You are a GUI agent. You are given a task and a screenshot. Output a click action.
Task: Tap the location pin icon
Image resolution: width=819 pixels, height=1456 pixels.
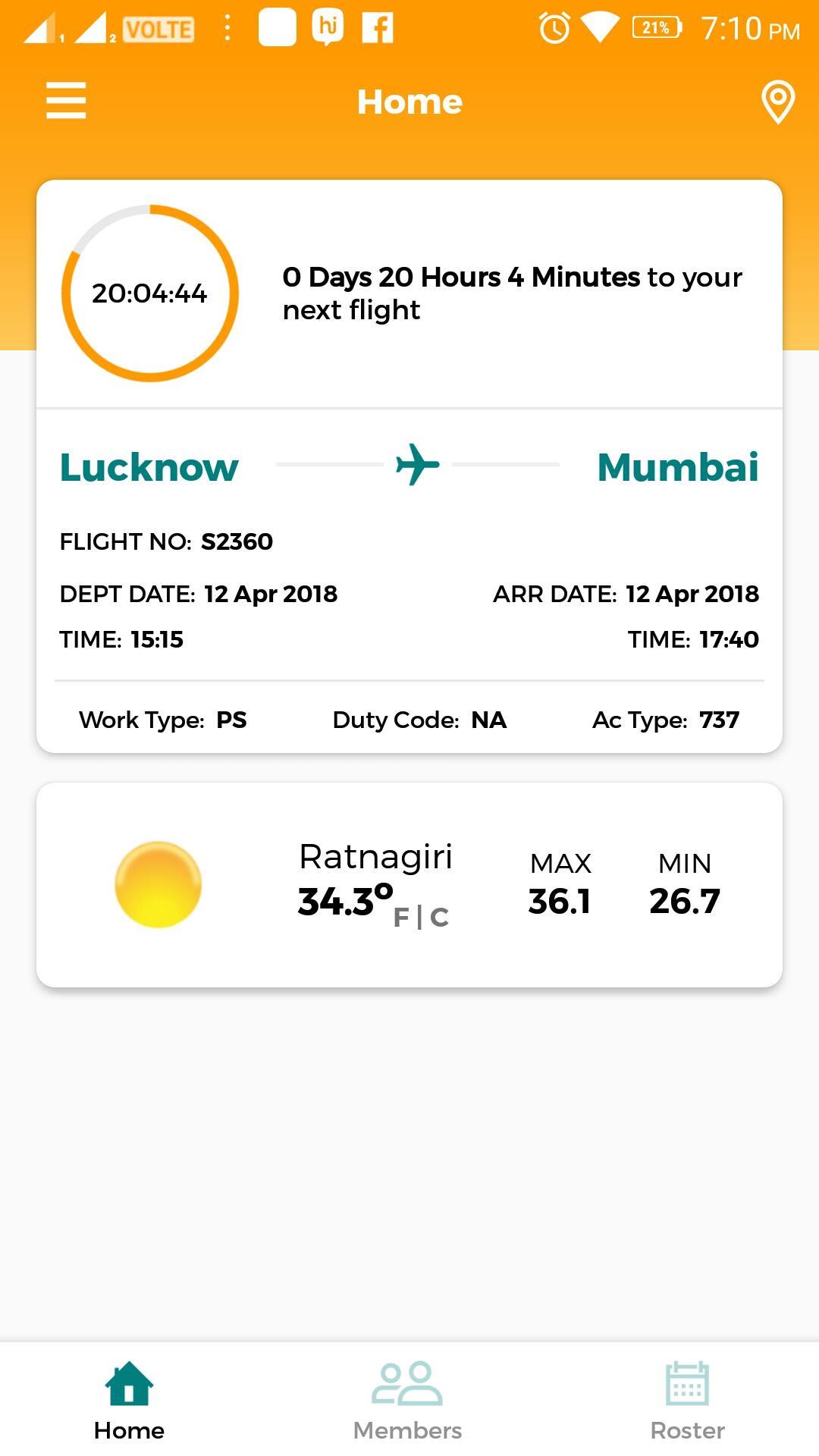[777, 102]
